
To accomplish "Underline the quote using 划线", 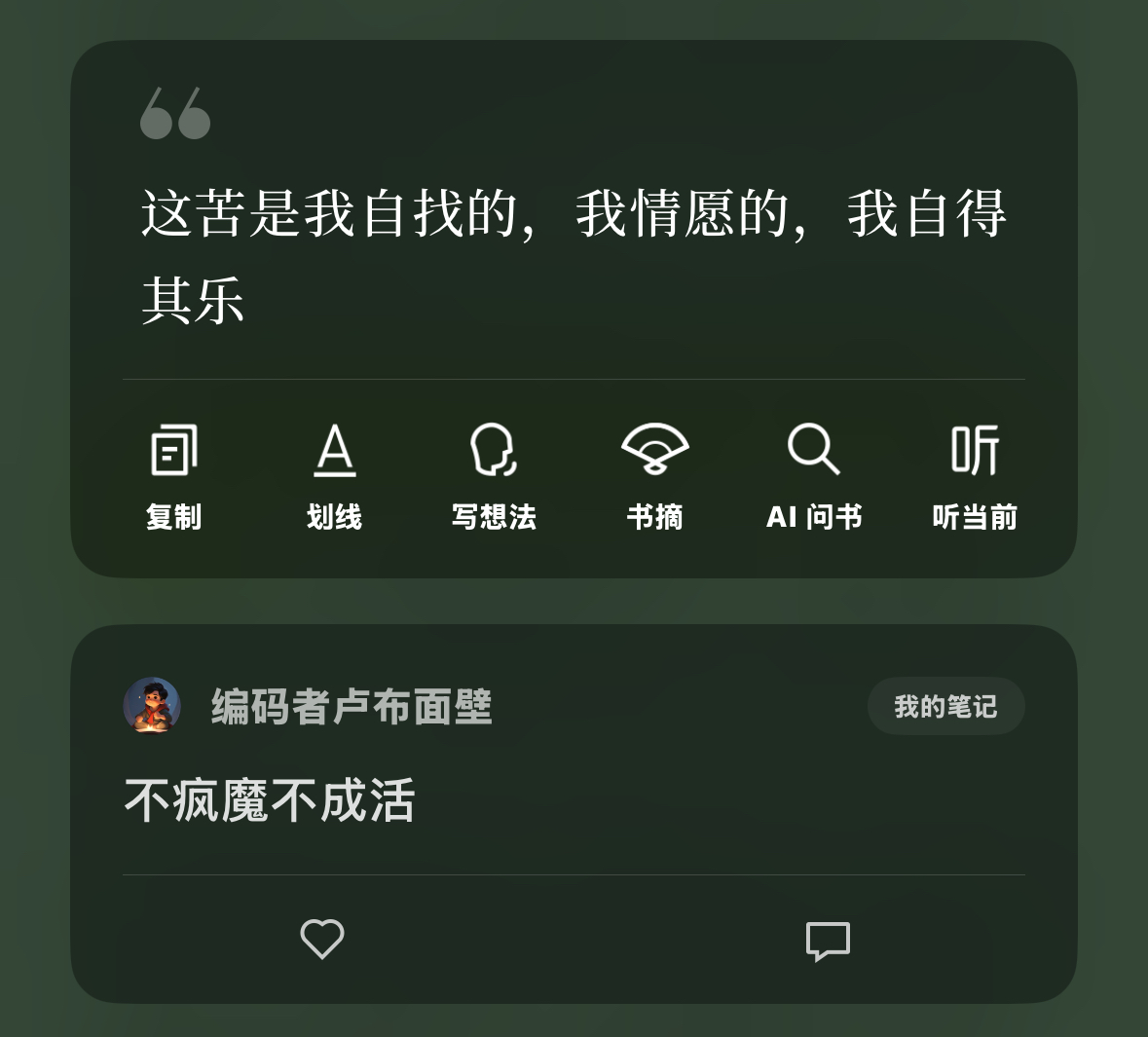I will [335, 475].
